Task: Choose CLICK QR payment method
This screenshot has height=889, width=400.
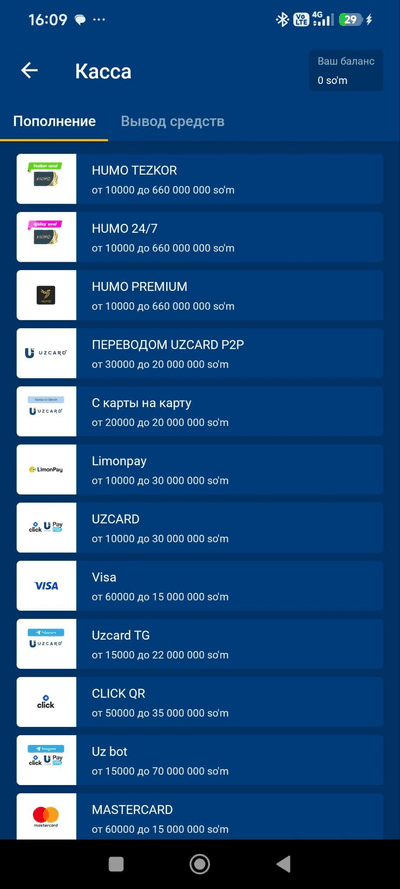Action: pyautogui.click(x=199, y=702)
